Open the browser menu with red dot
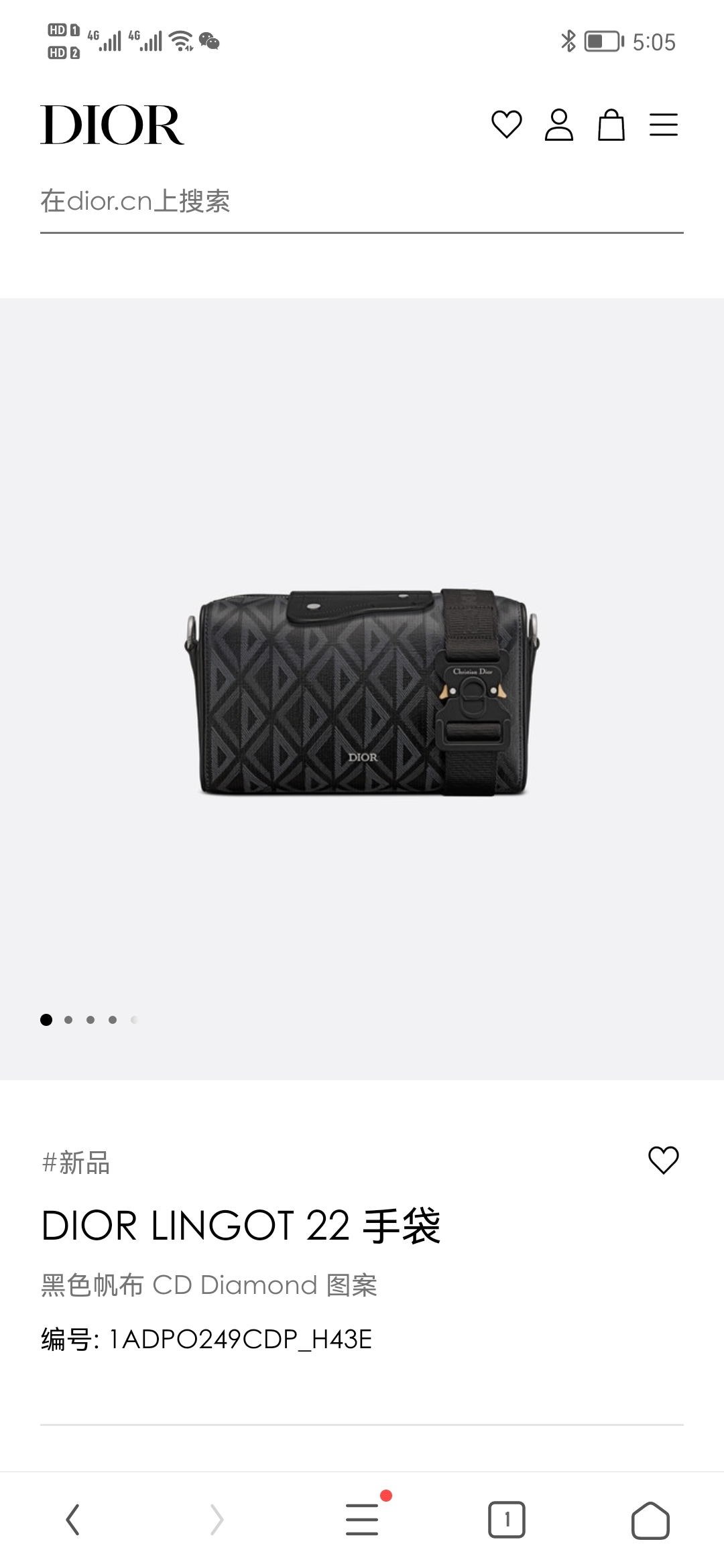 pos(362,1519)
